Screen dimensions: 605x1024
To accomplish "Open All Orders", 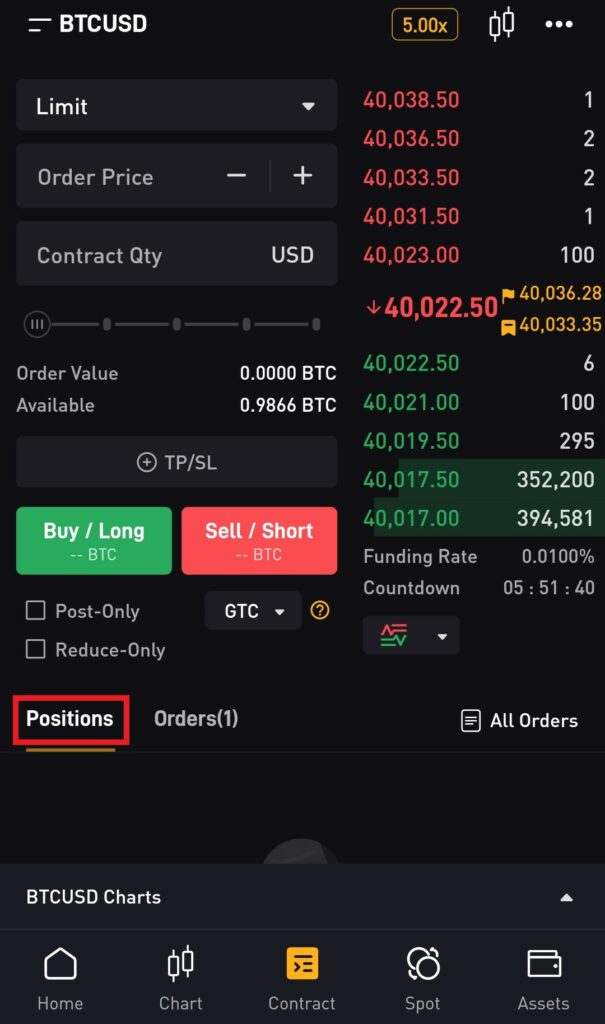I will (519, 721).
